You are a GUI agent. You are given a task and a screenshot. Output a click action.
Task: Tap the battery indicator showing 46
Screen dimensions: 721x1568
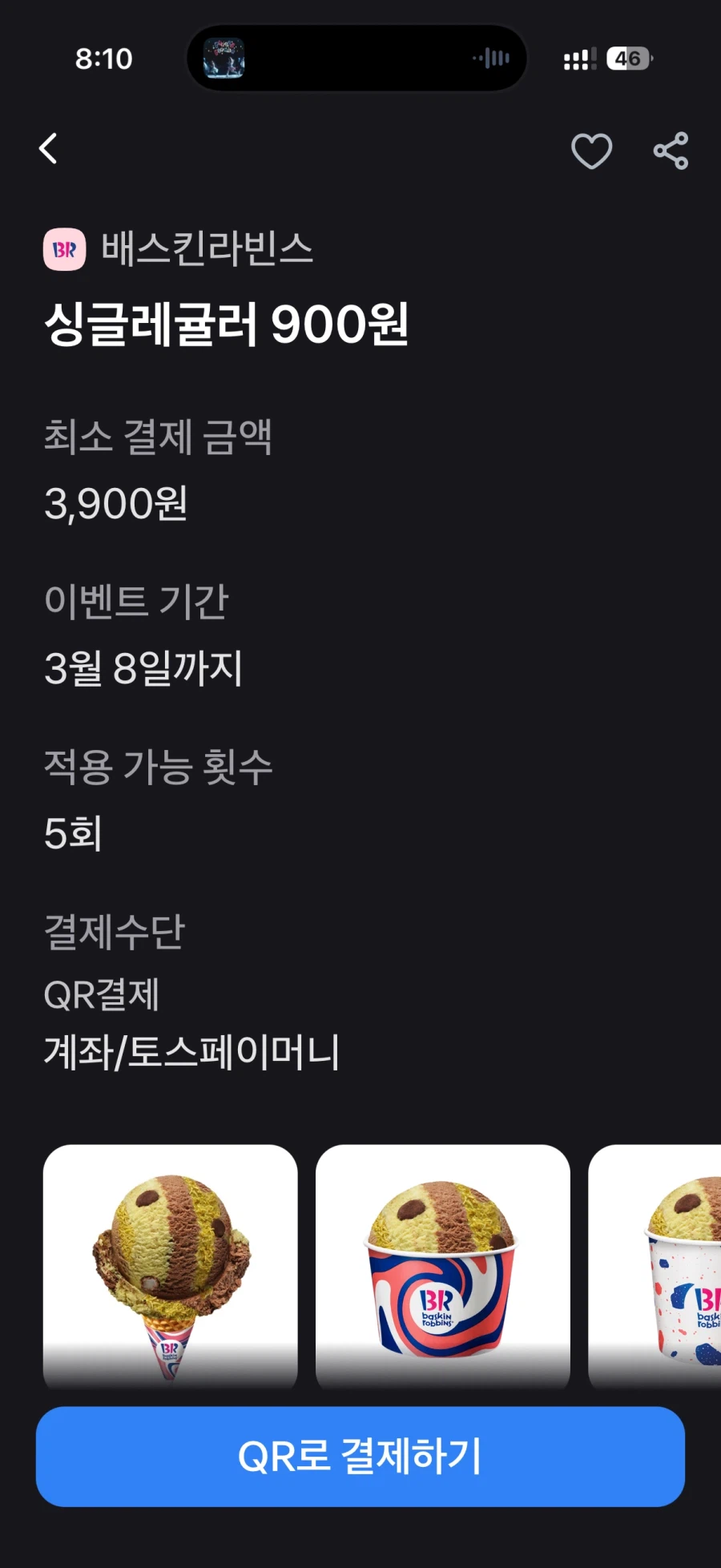(x=628, y=58)
